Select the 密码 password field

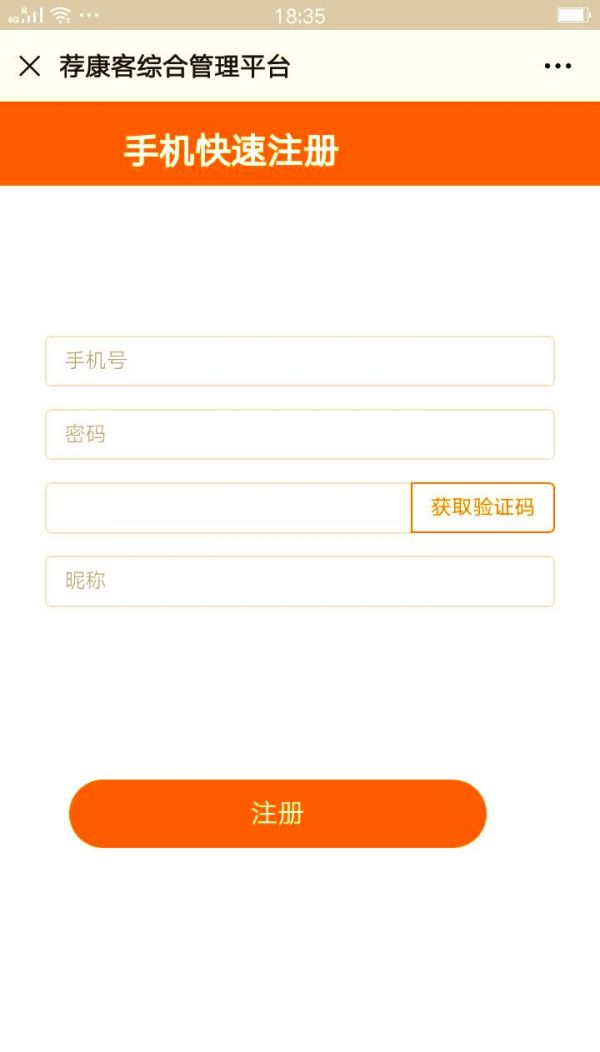[x=300, y=435]
